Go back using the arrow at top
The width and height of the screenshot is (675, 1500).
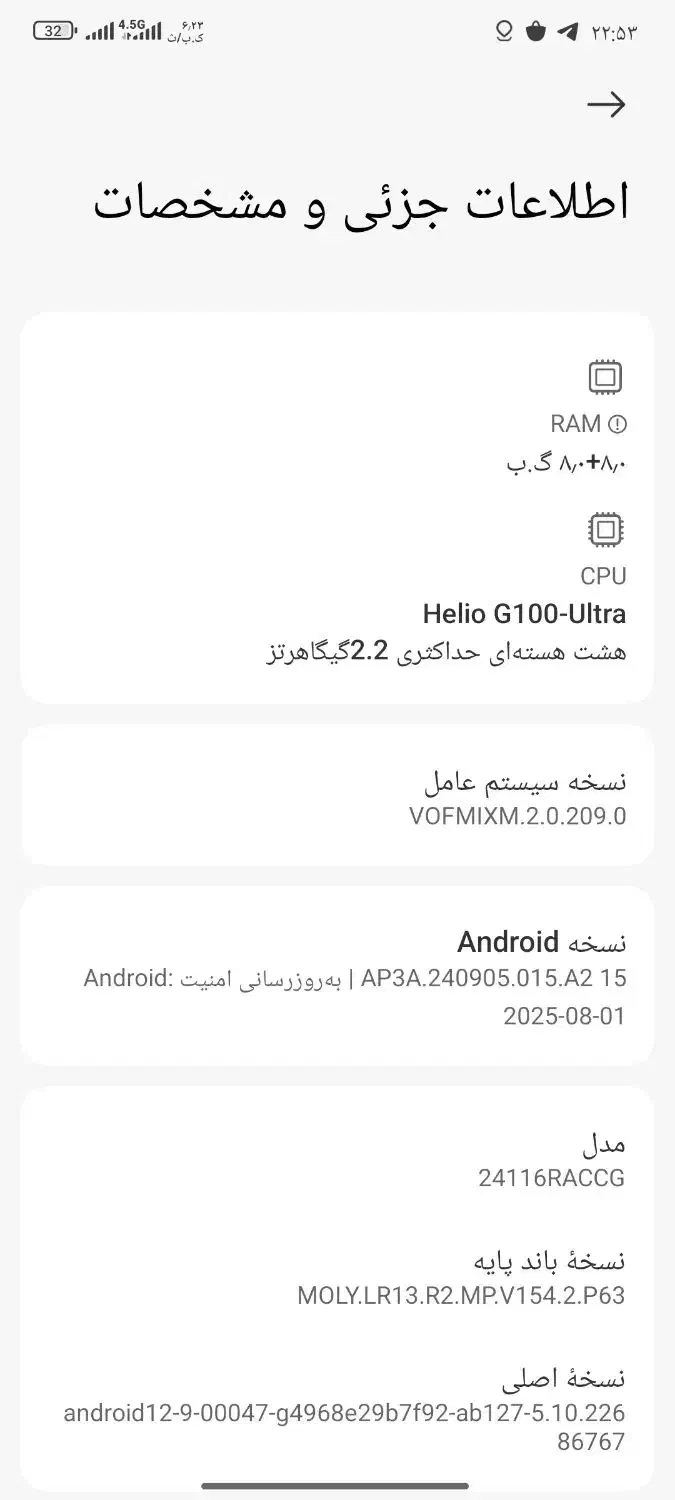(x=606, y=105)
